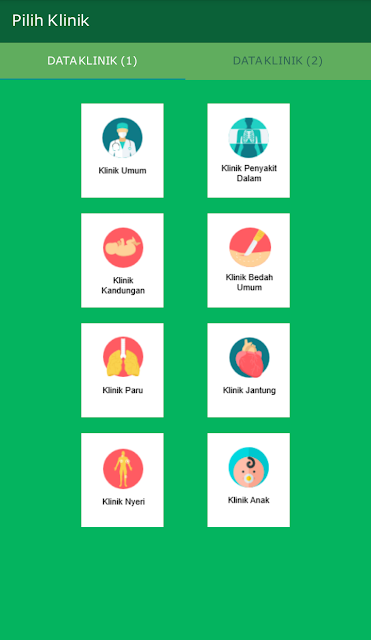Open the Klinik Umum card
This screenshot has width=371, height=640.
[x=122, y=151]
